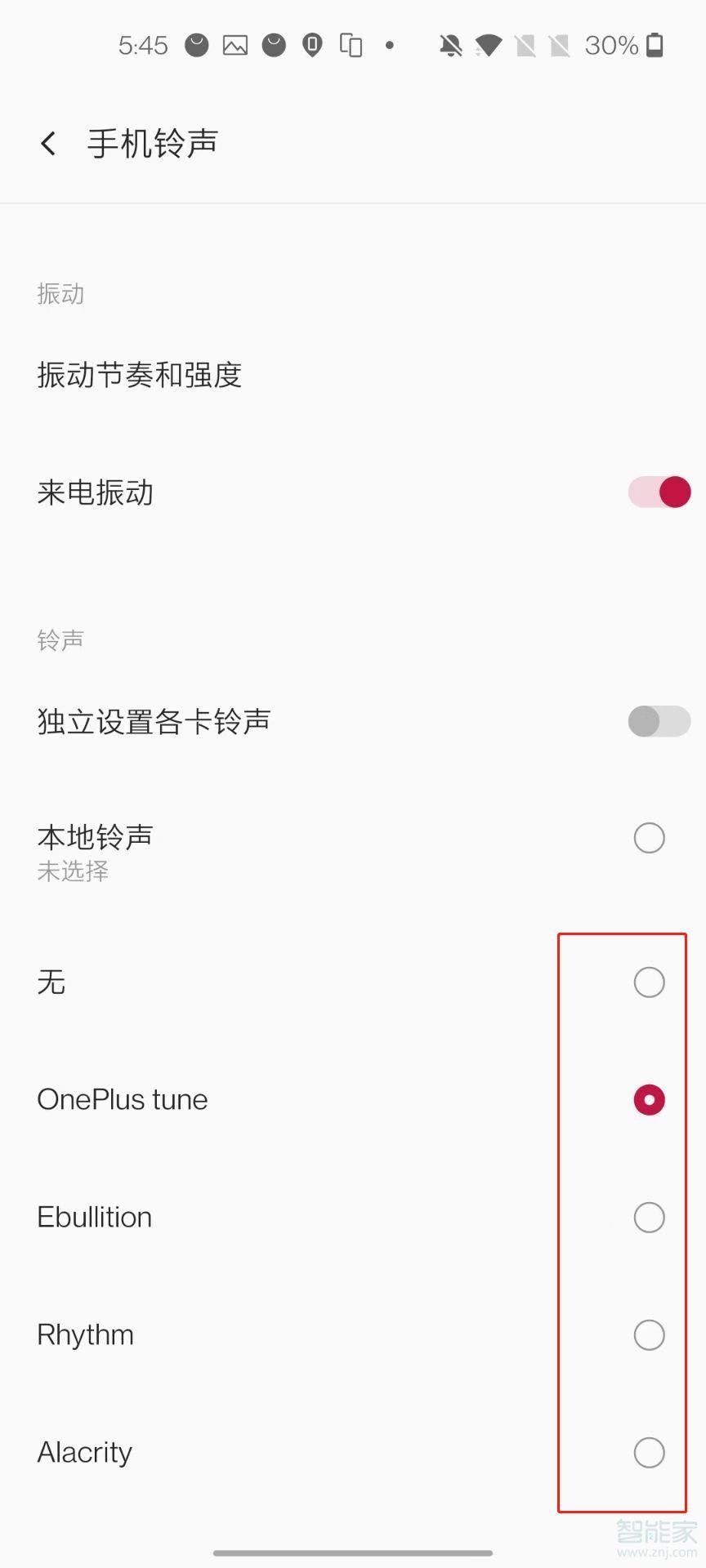Open the location pin notification icon

coord(311,45)
